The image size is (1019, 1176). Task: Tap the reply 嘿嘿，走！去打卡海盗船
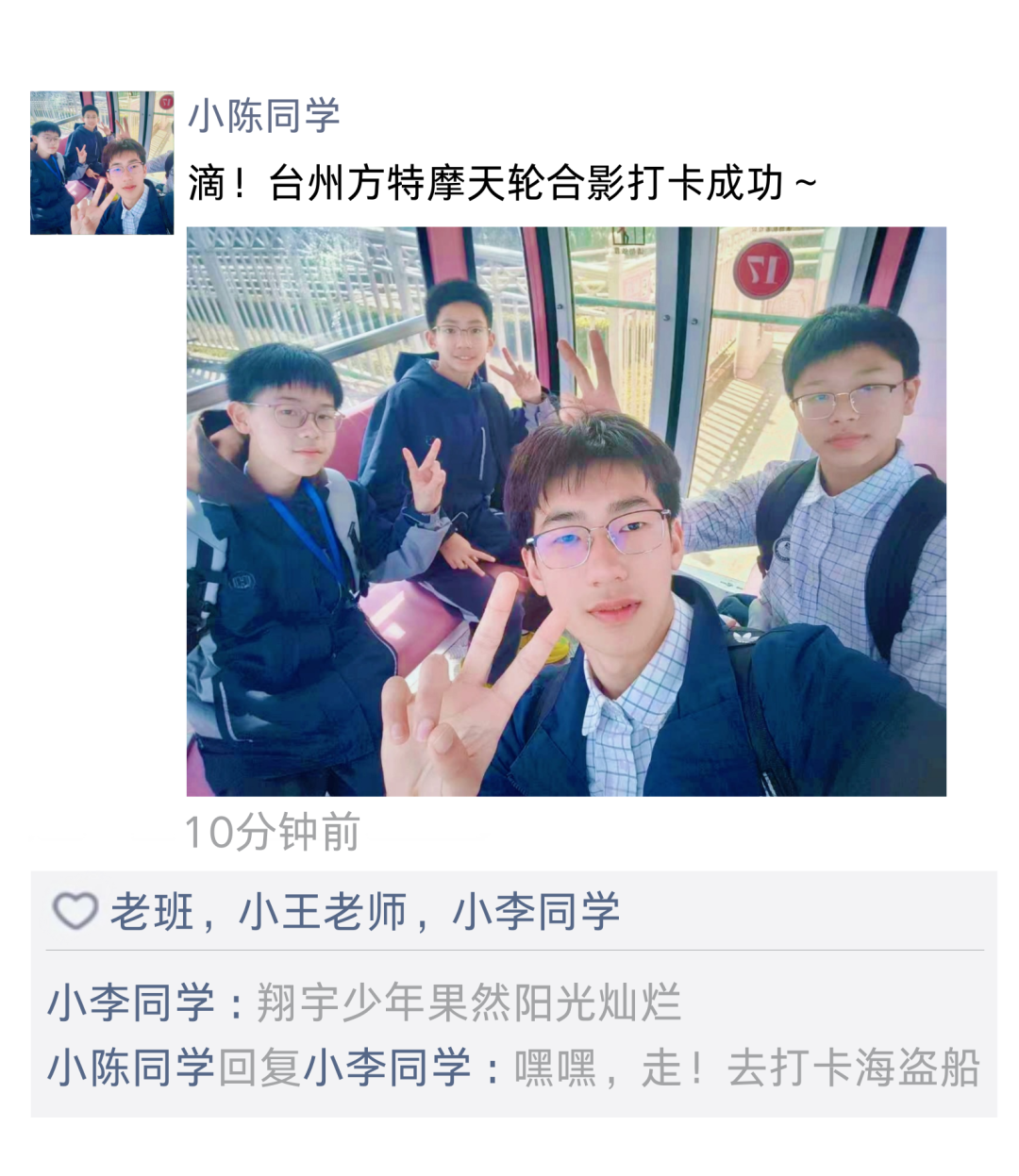click(745, 1068)
